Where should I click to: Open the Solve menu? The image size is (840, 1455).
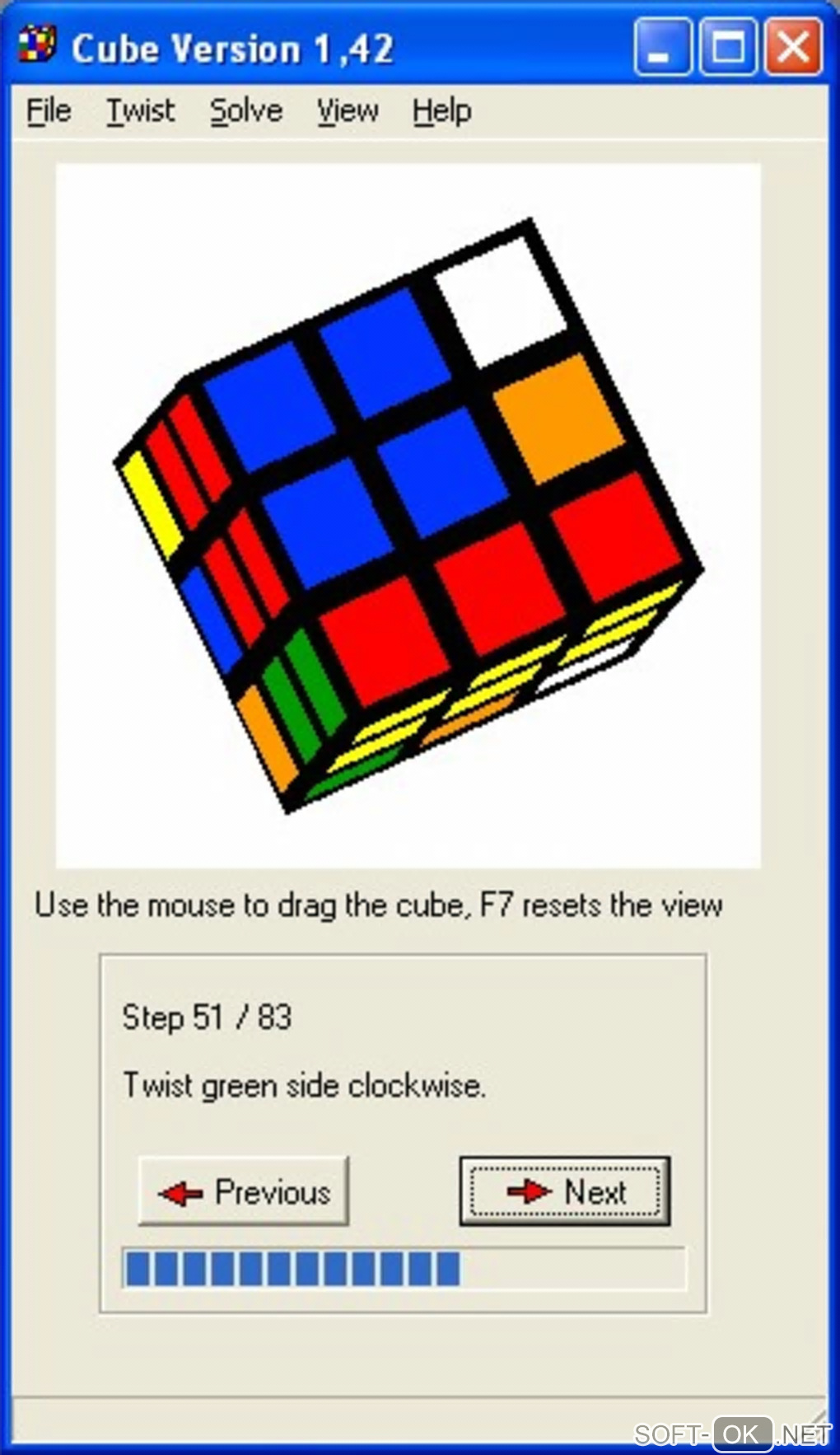pos(245,110)
